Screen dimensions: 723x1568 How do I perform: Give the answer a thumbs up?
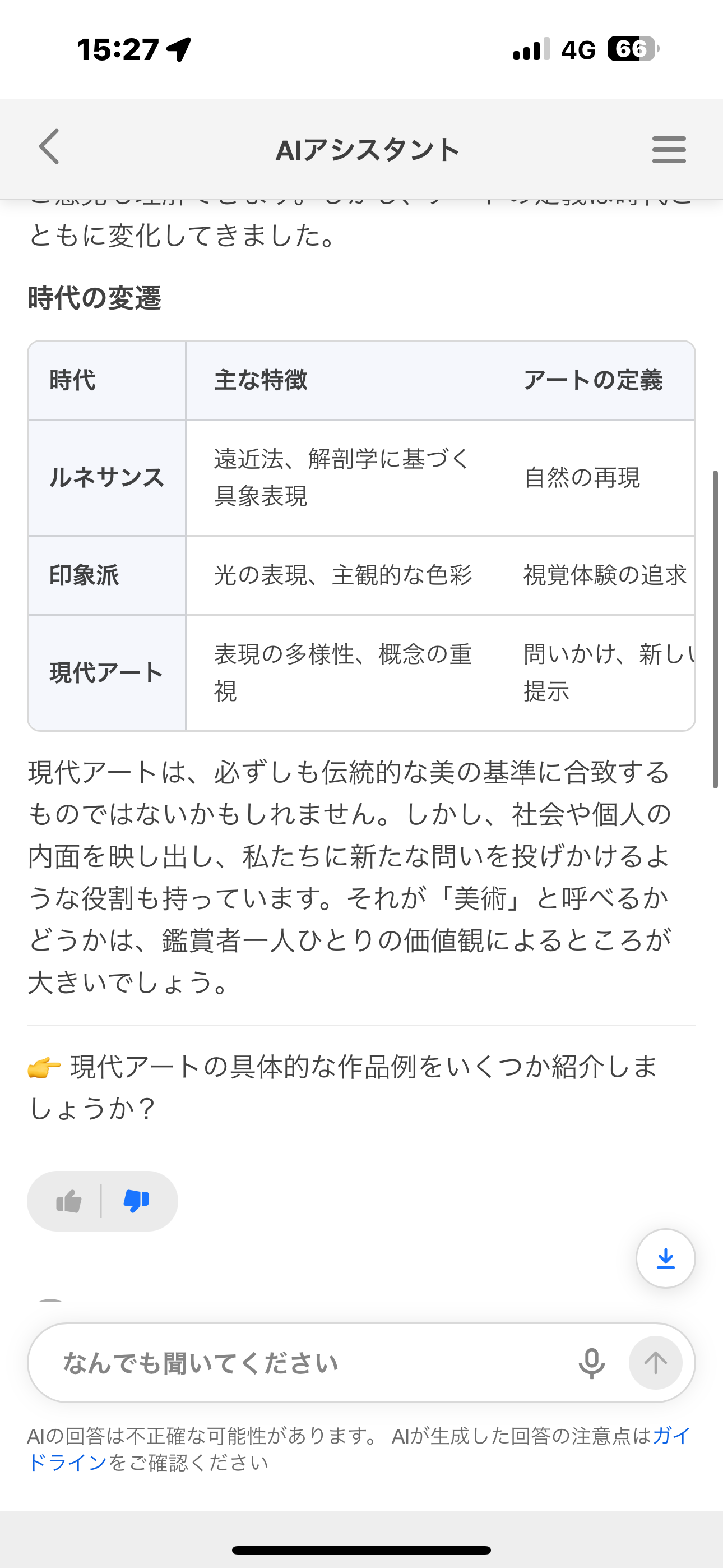69,1201
